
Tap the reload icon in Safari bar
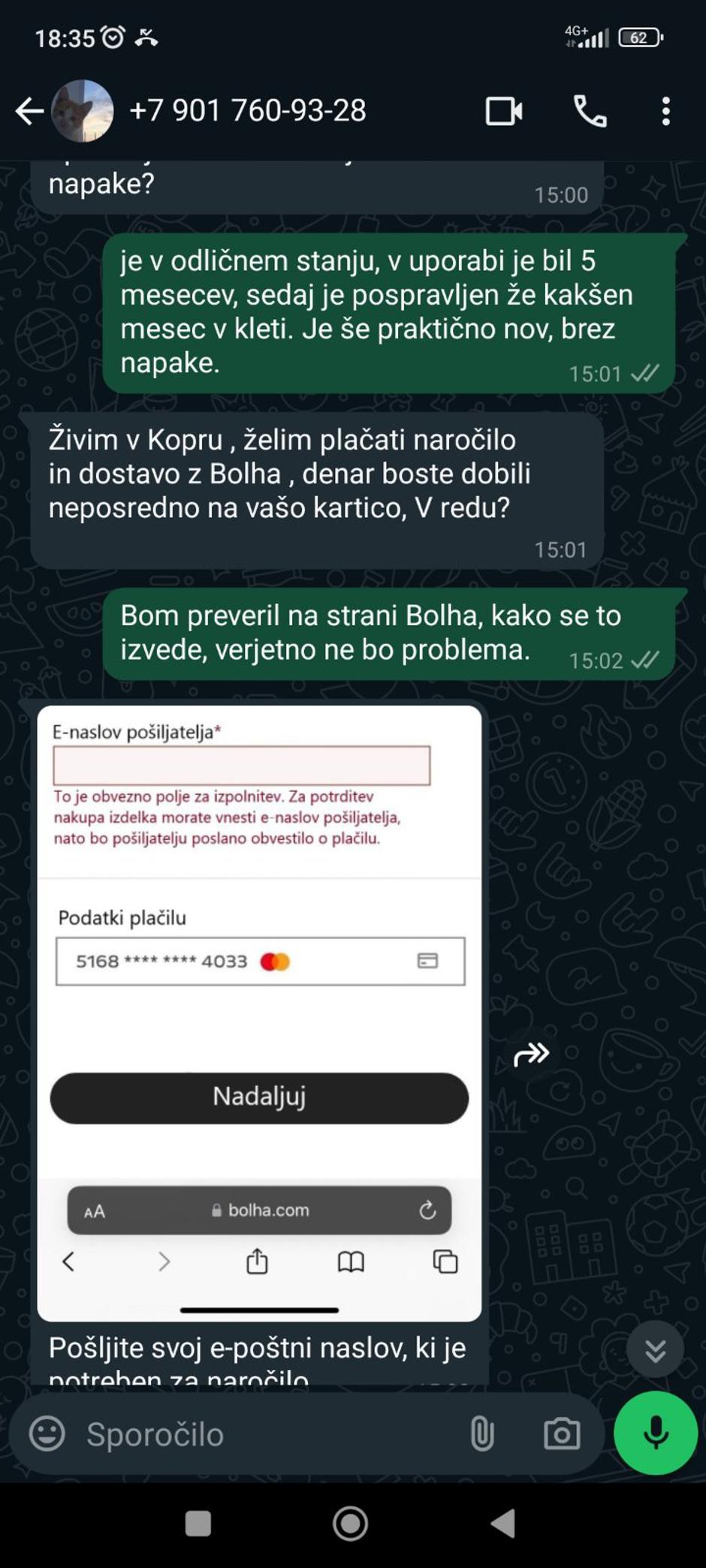point(427,1209)
